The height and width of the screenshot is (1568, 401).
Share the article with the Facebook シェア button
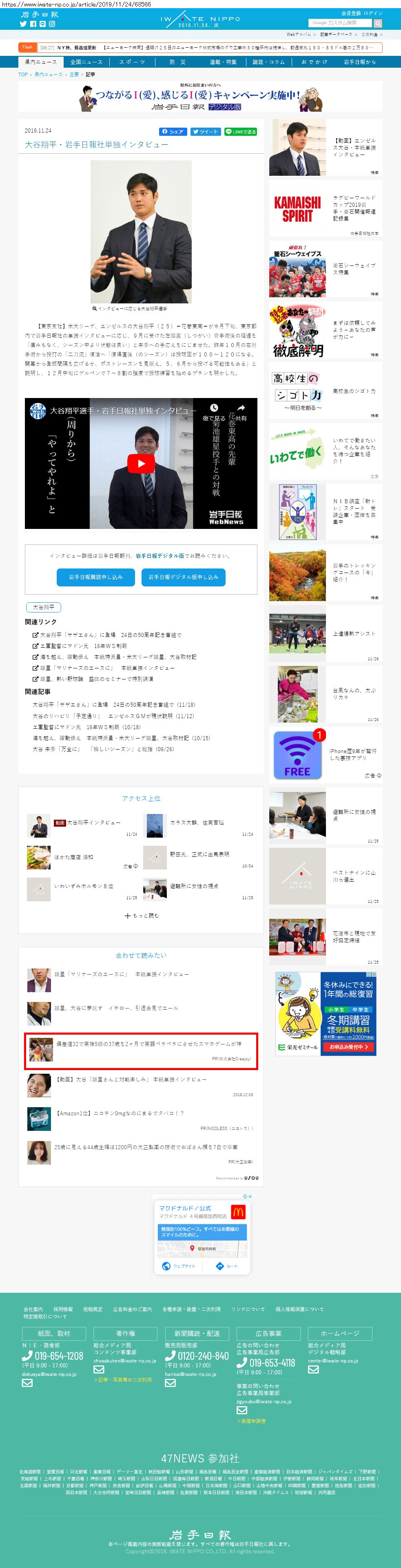(x=172, y=131)
